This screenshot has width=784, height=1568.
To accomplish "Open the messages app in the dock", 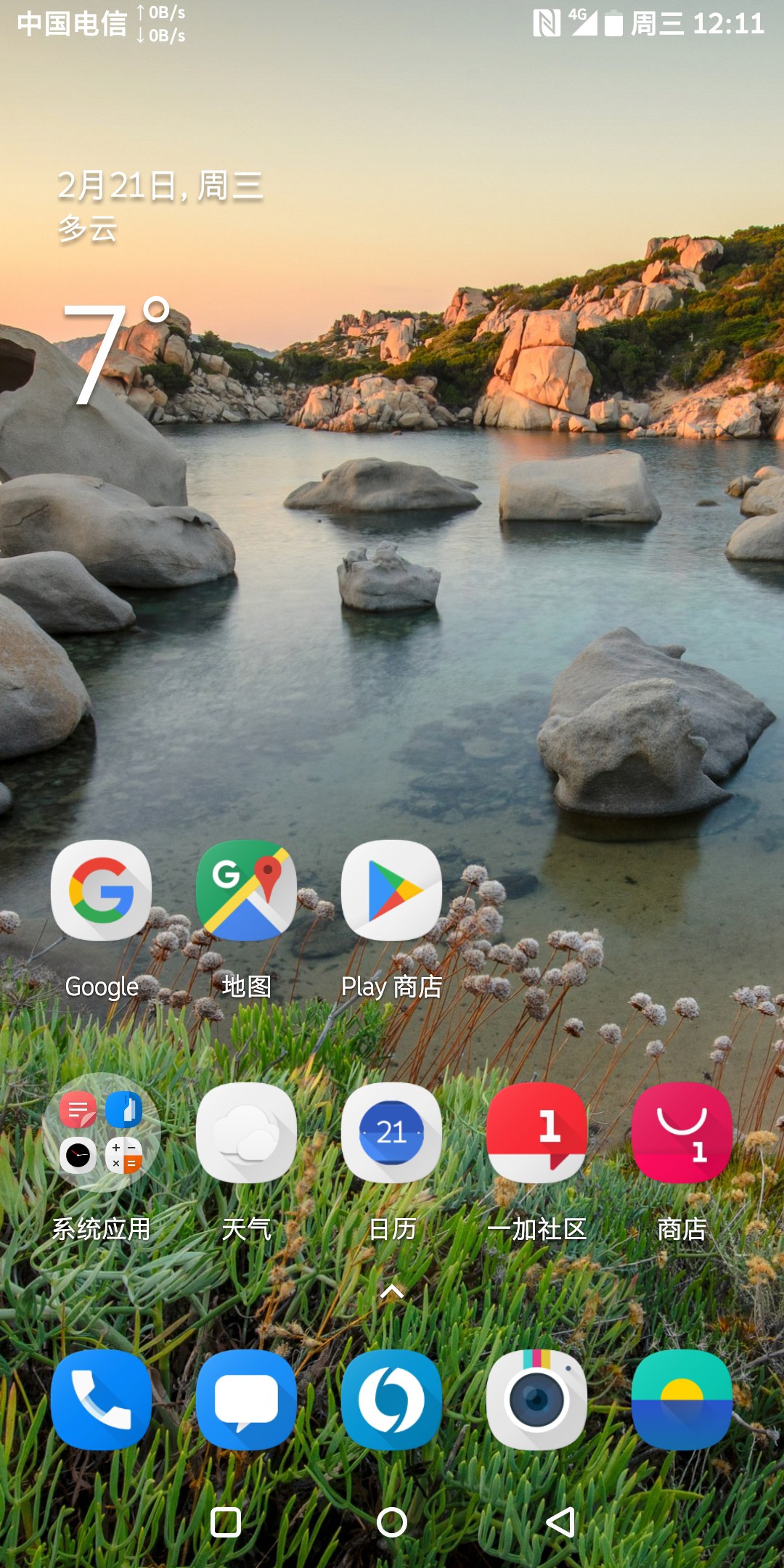I will 246,1400.
